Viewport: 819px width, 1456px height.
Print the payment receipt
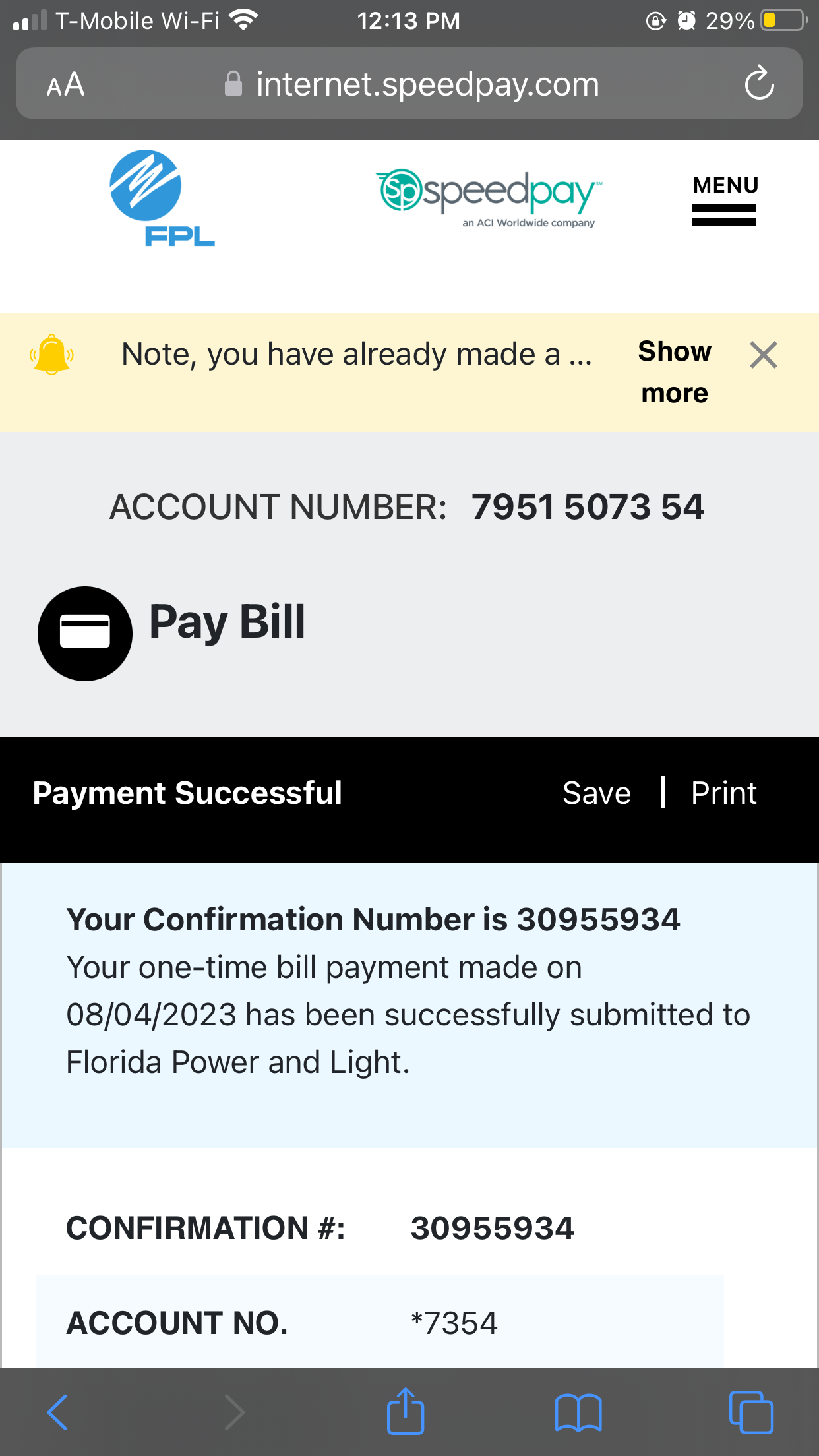[x=723, y=793]
